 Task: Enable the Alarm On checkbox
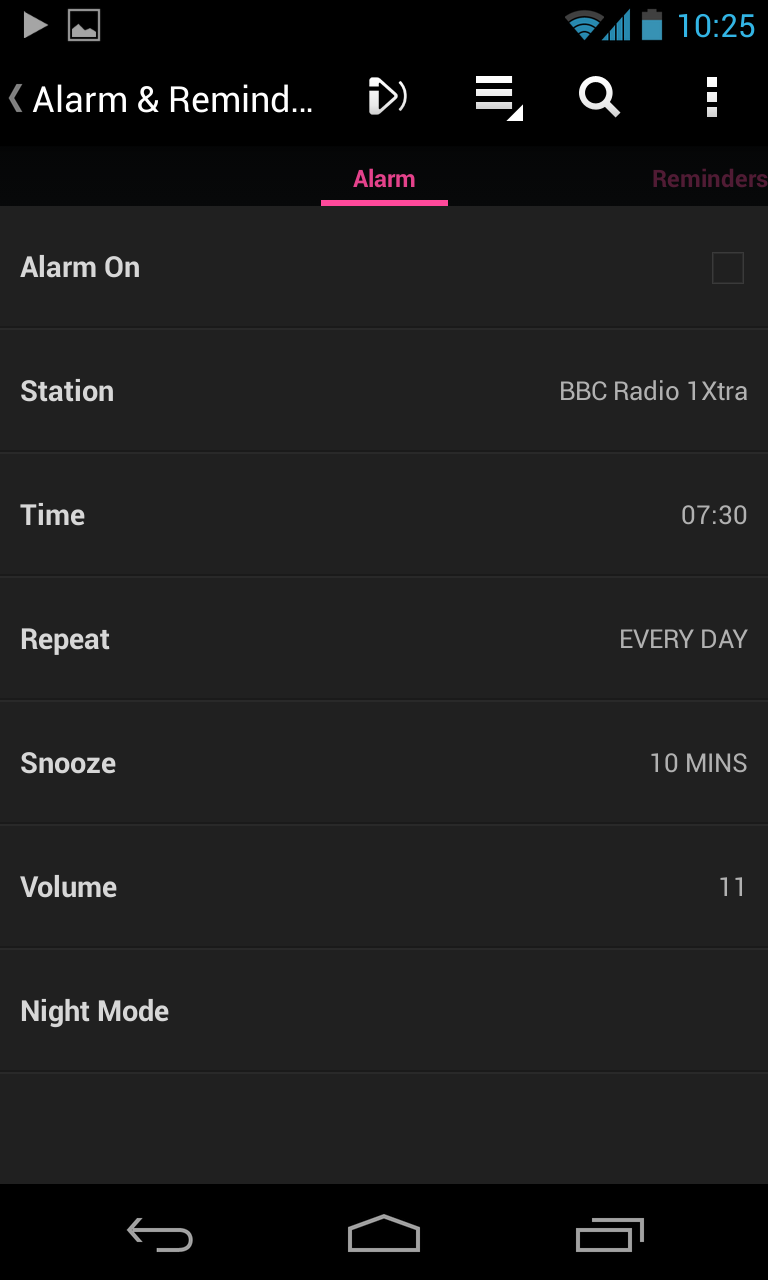pyautogui.click(x=728, y=268)
